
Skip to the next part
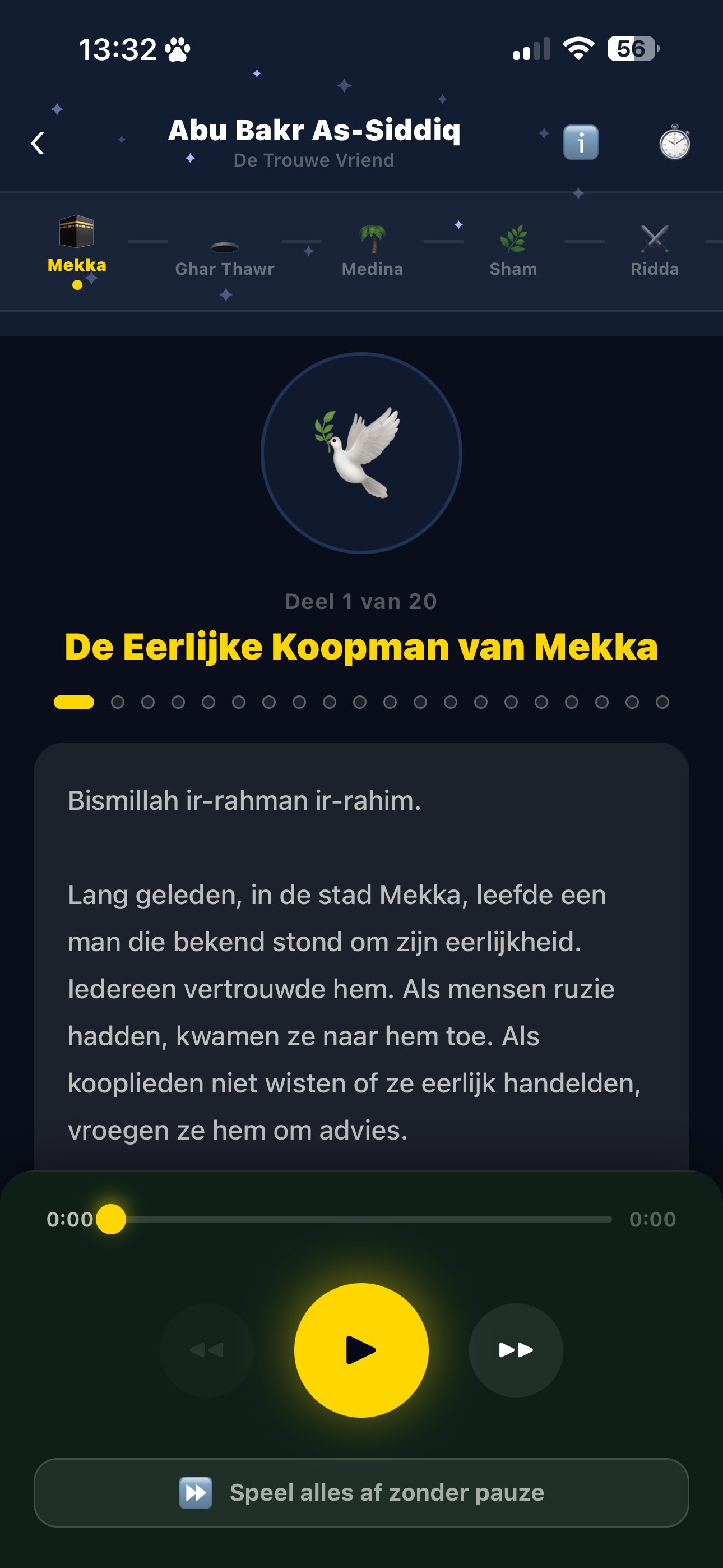[x=516, y=1349]
